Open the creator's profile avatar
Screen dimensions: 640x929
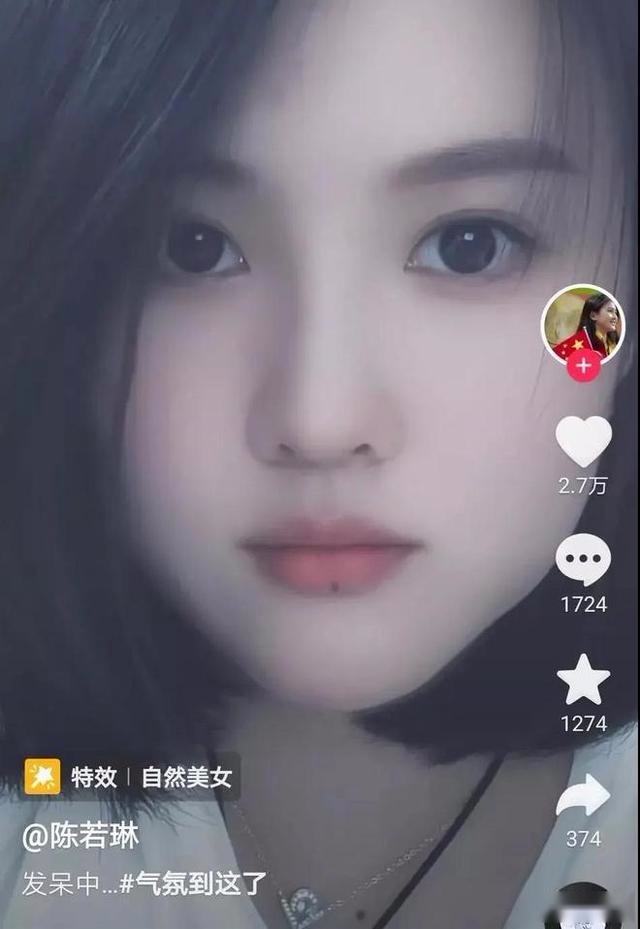tap(583, 325)
